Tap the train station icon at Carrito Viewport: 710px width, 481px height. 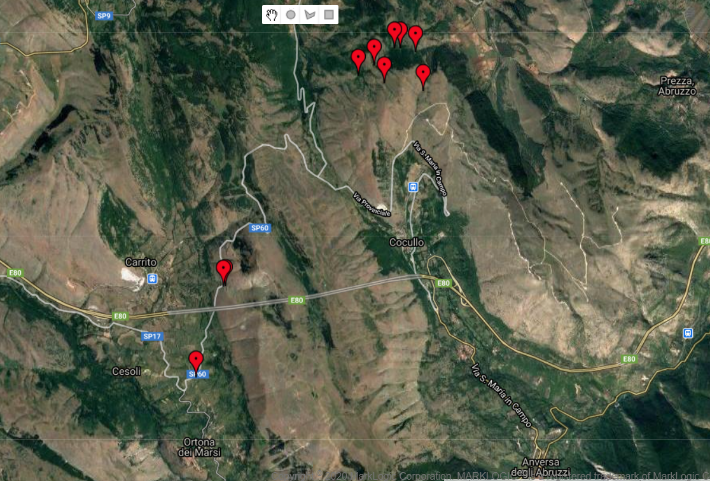(x=152, y=278)
